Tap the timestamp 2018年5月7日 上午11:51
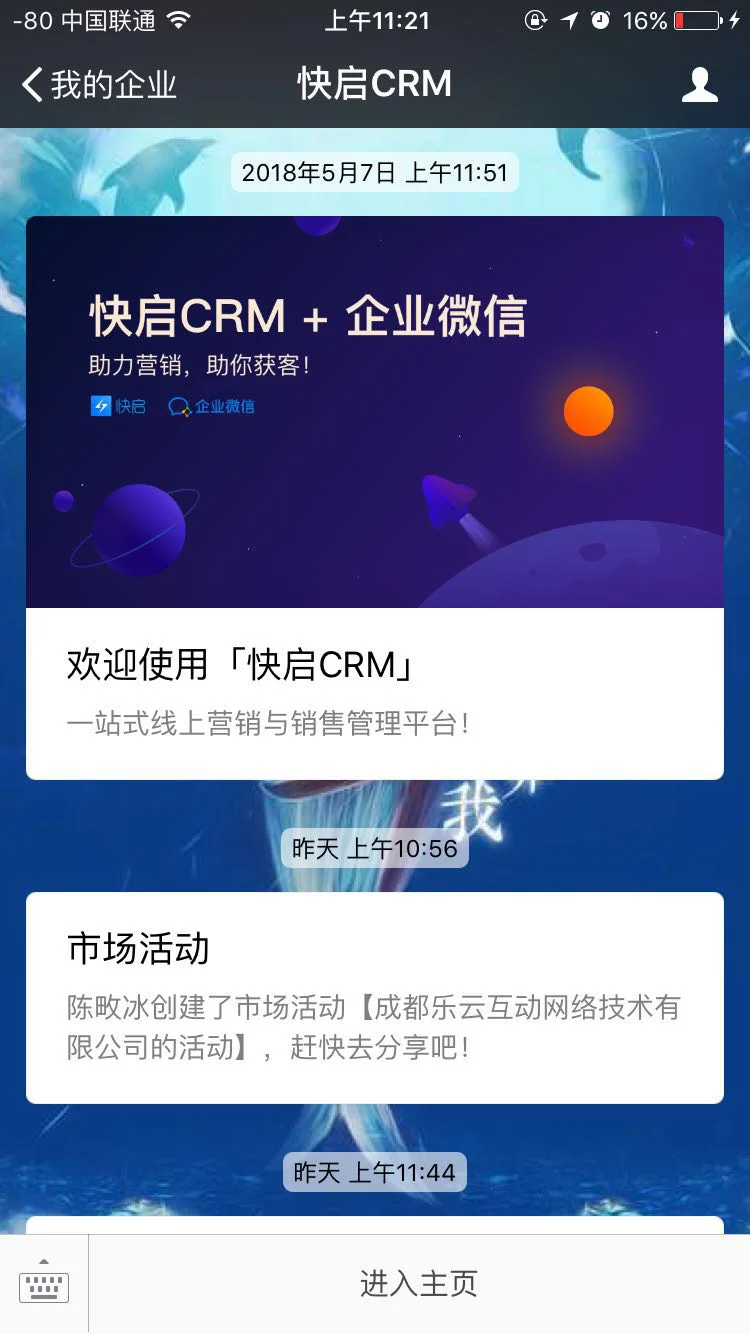This screenshot has height=1334, width=750. [374, 172]
